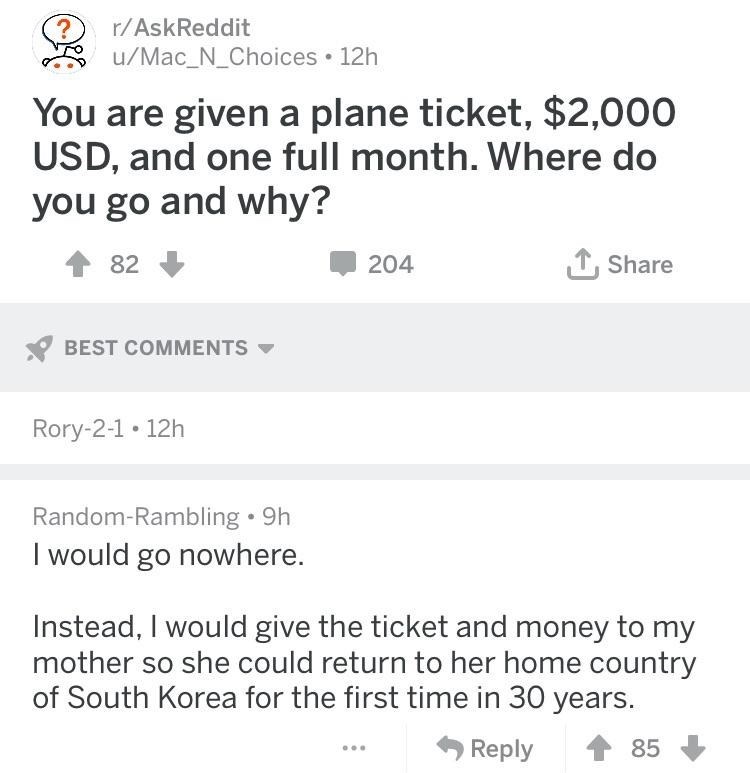Open the r/AskReddit subreddit link
Screen dimensions: 750x773
pos(182,27)
